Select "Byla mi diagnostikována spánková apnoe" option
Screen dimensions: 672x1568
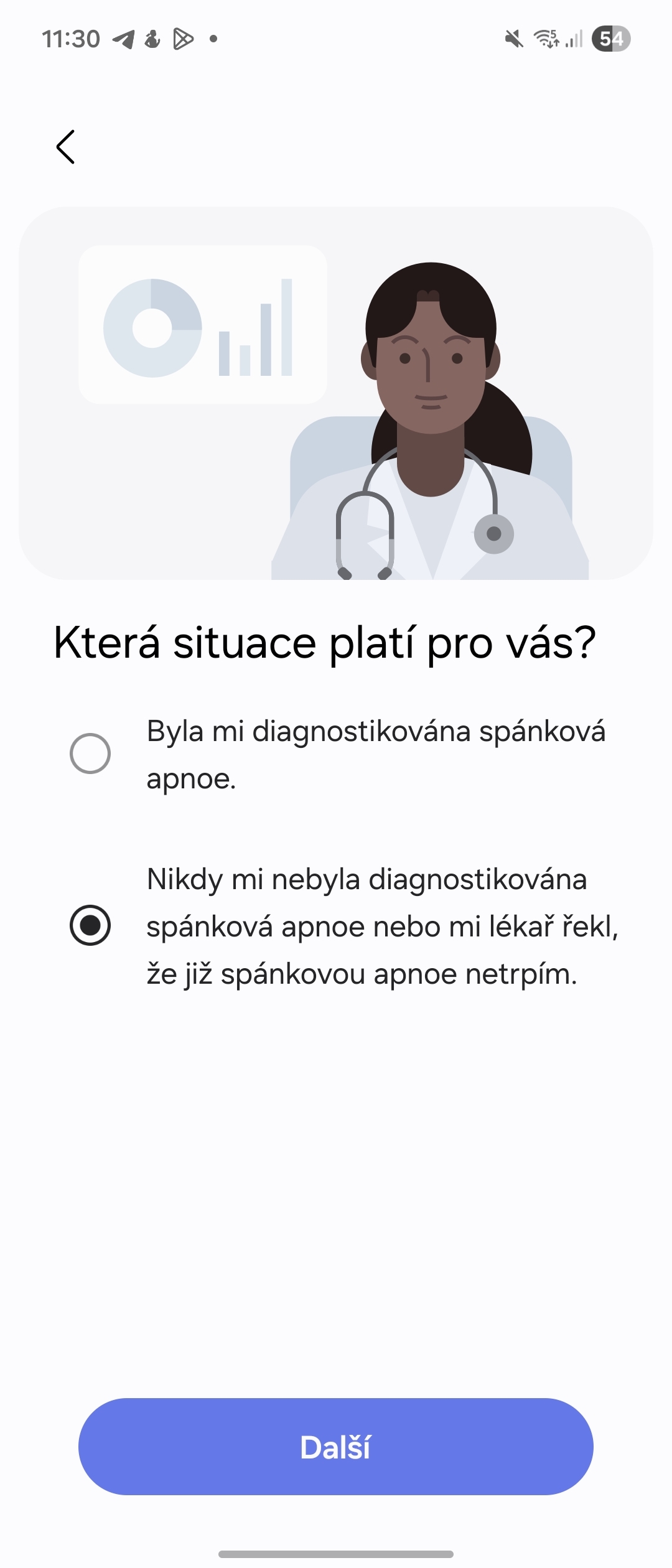pyautogui.click(x=90, y=754)
